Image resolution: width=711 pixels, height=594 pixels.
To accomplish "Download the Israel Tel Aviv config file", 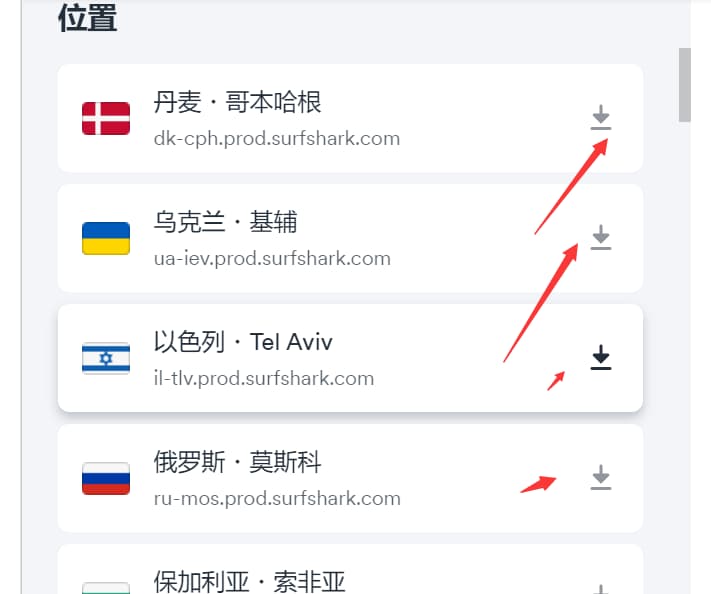I will 600,357.
